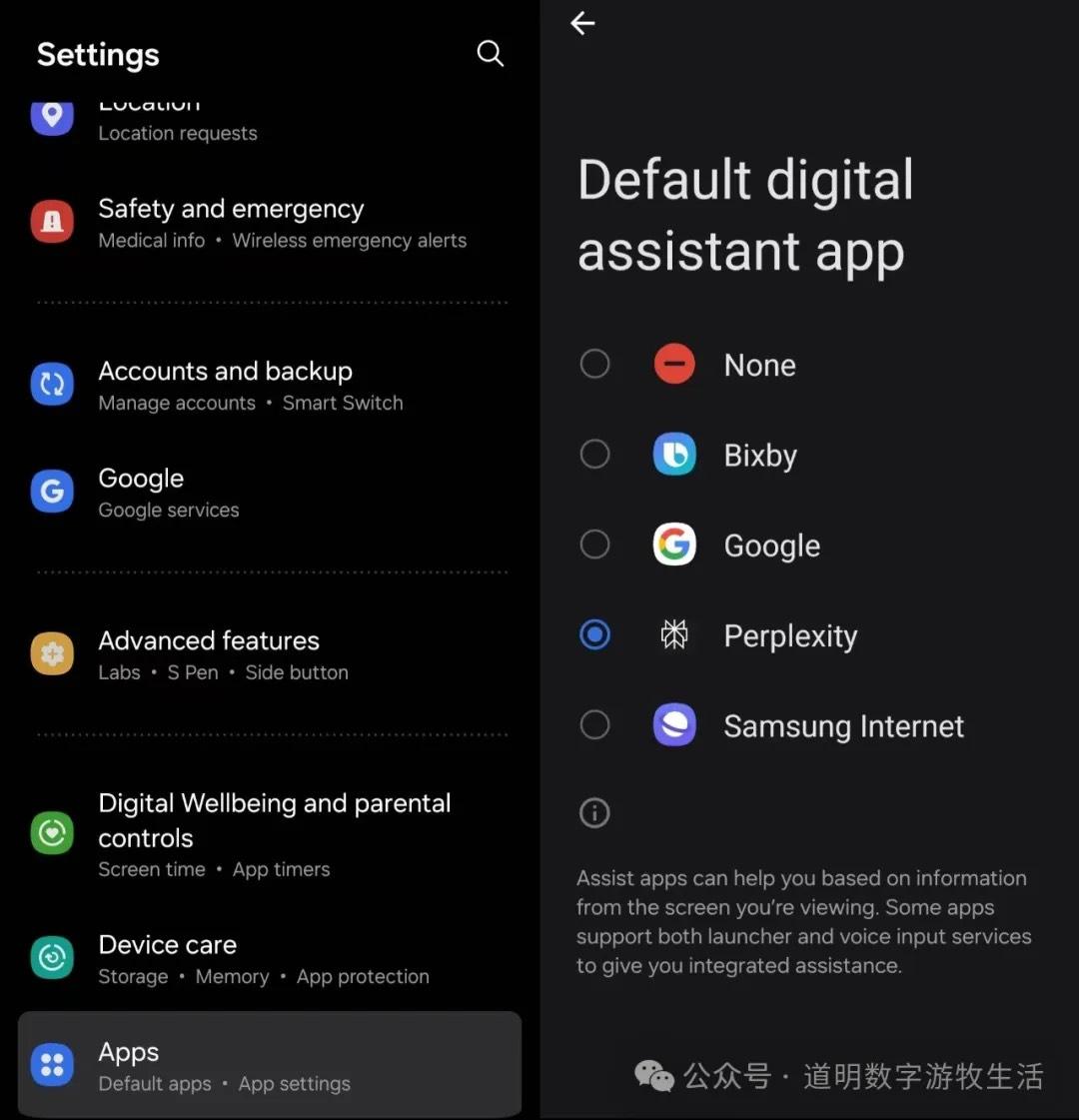Open Location settings row
The image size is (1079, 1120).
[x=270, y=120]
